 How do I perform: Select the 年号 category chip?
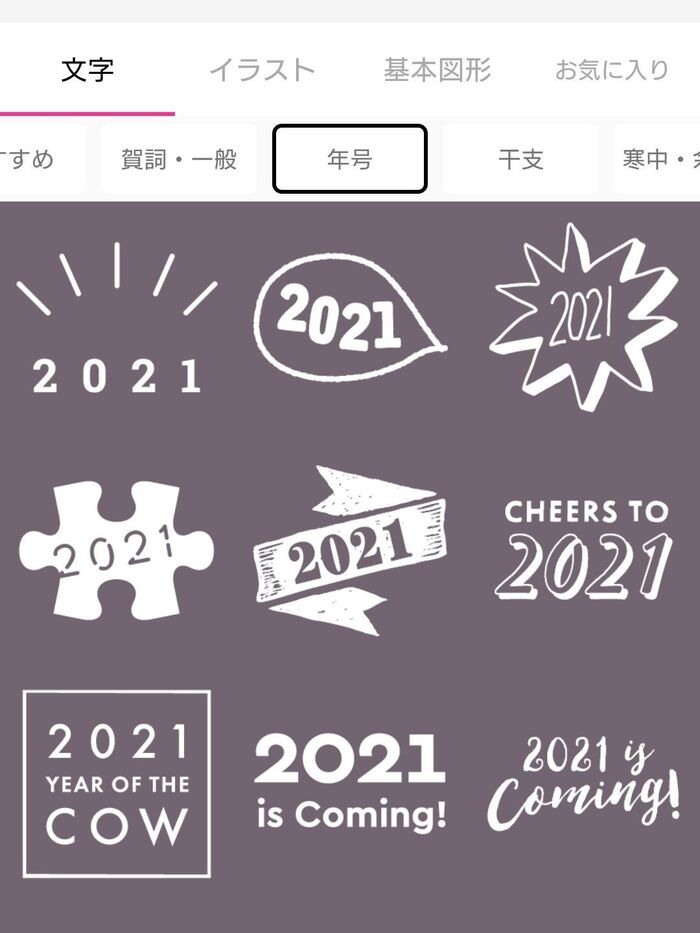coord(350,159)
